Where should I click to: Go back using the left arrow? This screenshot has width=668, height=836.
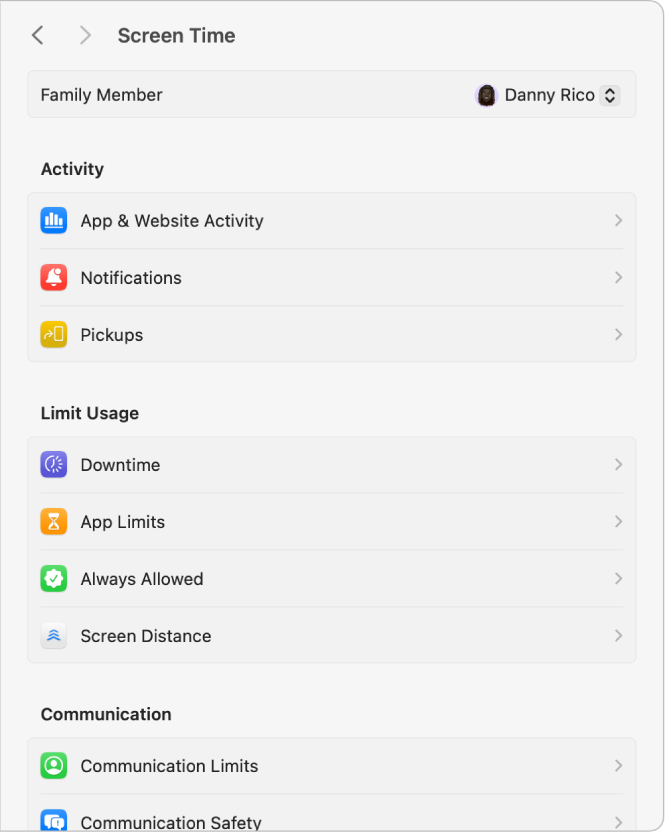click(x=38, y=36)
